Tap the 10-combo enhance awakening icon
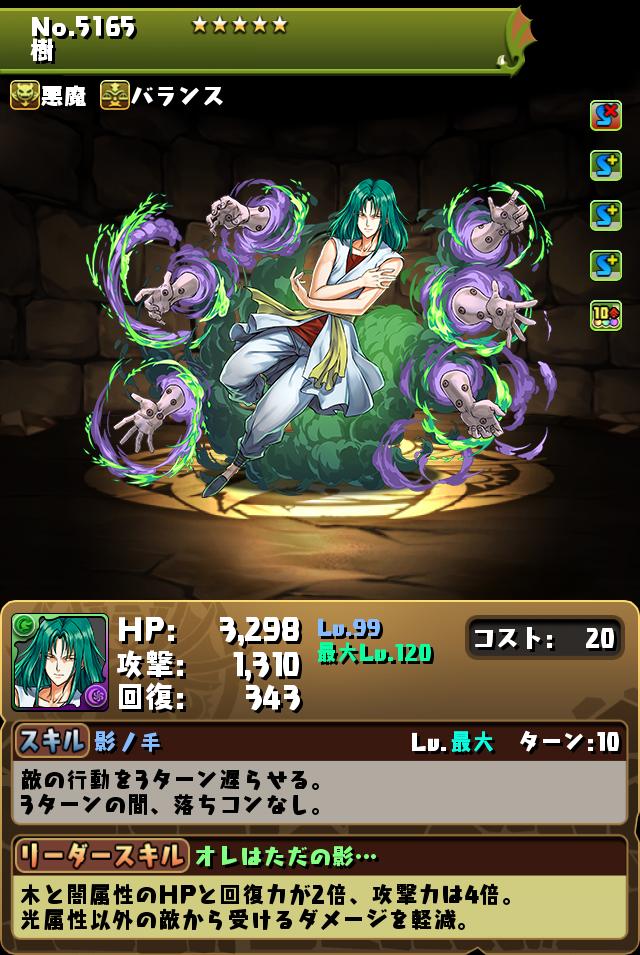The image size is (640, 955). pyautogui.click(x=606, y=316)
